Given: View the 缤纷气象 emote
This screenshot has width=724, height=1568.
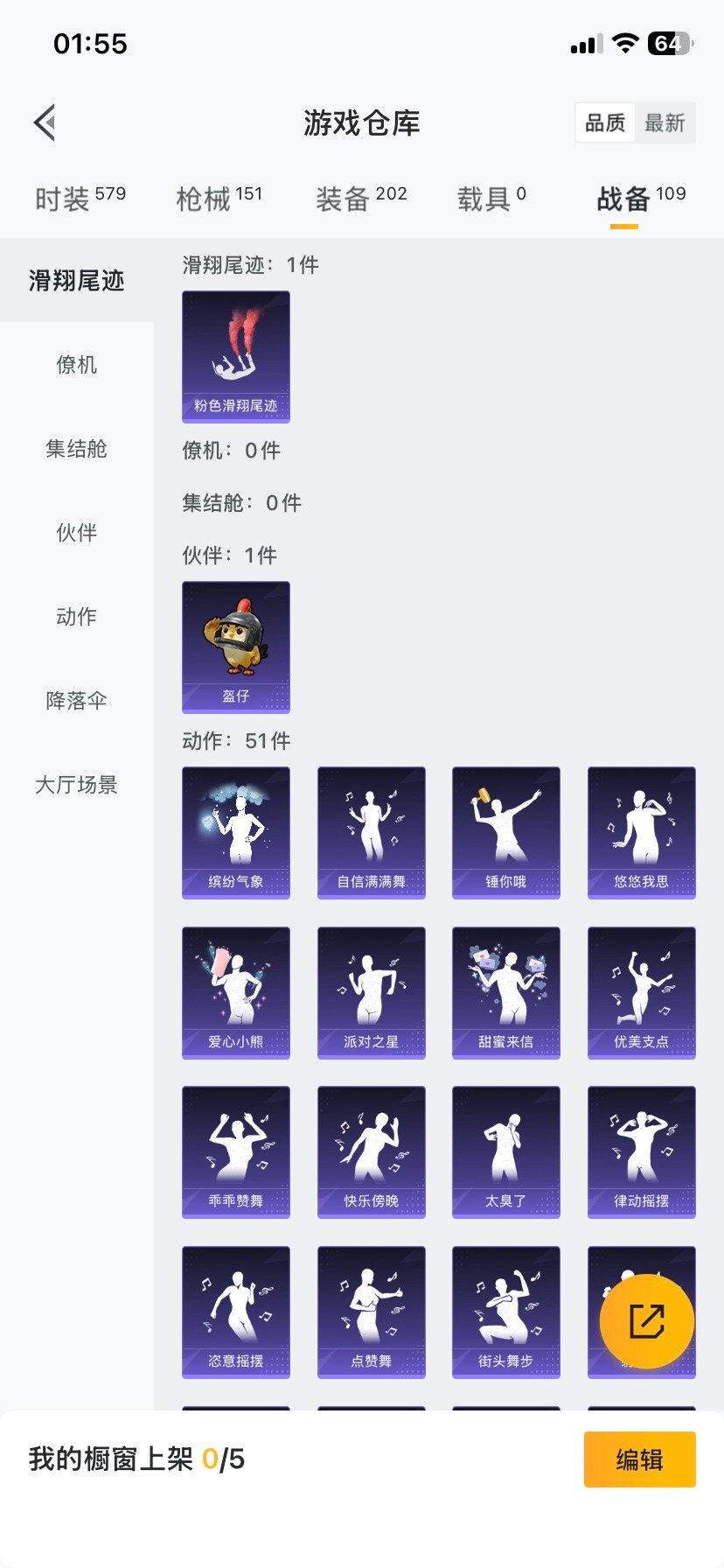Looking at the screenshot, I should [236, 832].
